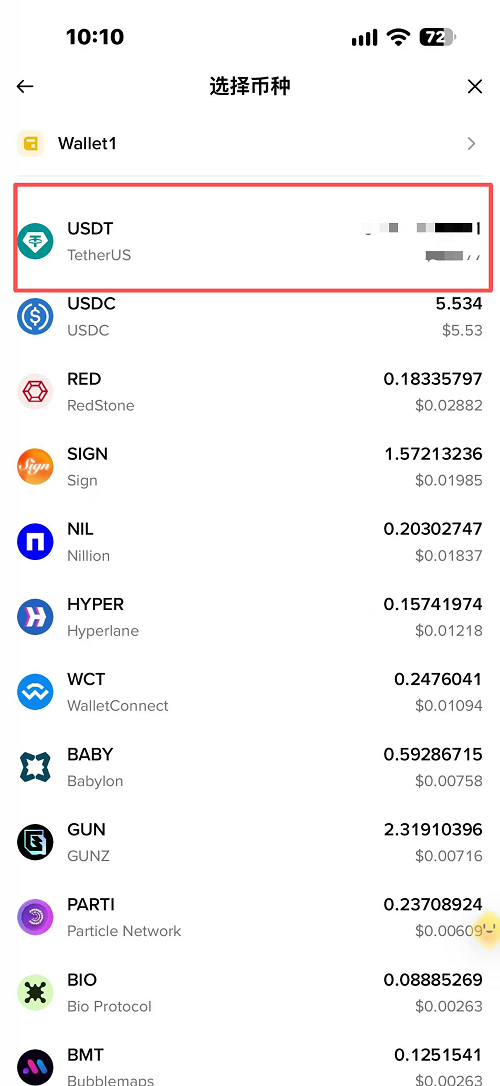The width and height of the screenshot is (500, 1086).
Task: Tap the floating smiley face icon
Action: pos(490,927)
